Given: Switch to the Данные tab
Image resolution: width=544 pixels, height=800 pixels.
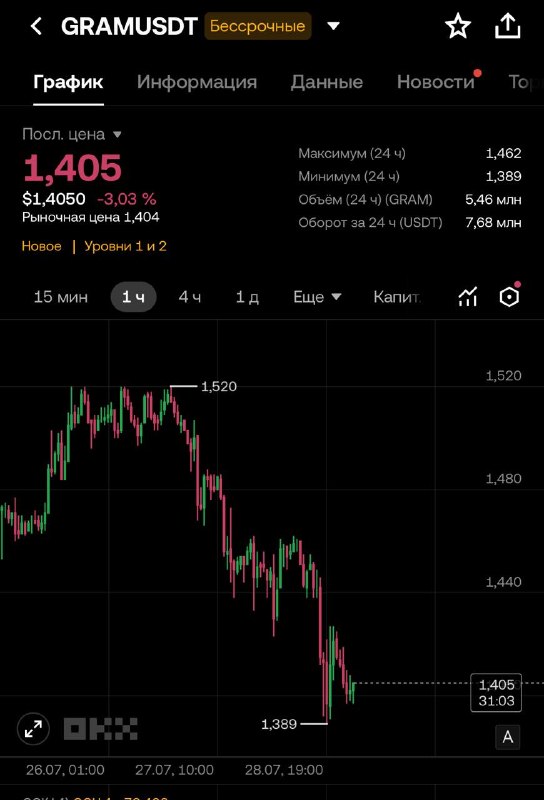Looking at the screenshot, I should pos(327,82).
